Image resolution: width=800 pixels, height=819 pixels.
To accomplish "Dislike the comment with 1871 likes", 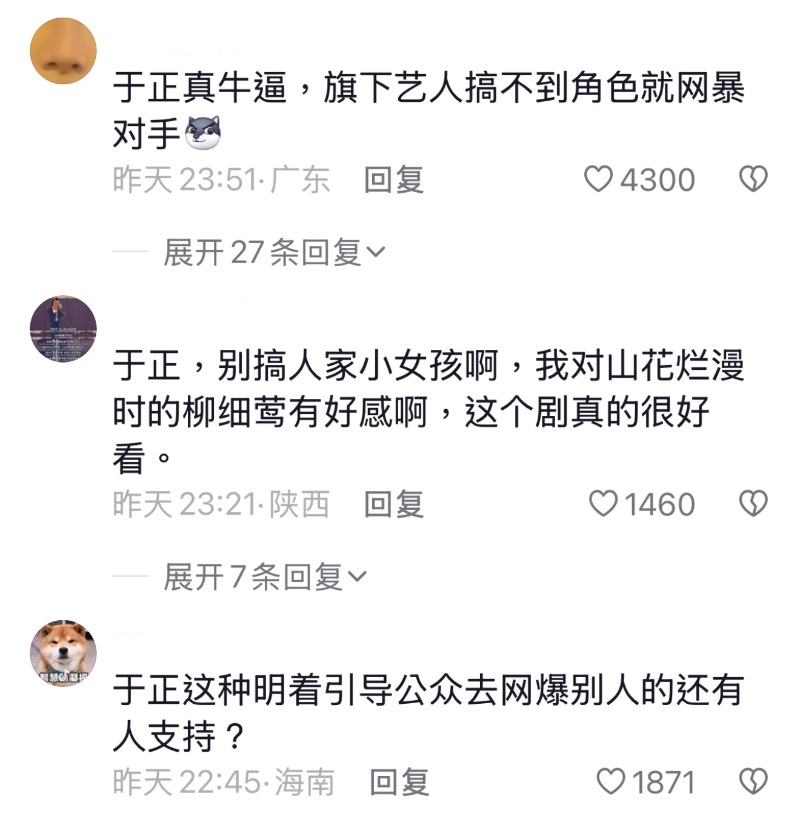I will point(752,781).
